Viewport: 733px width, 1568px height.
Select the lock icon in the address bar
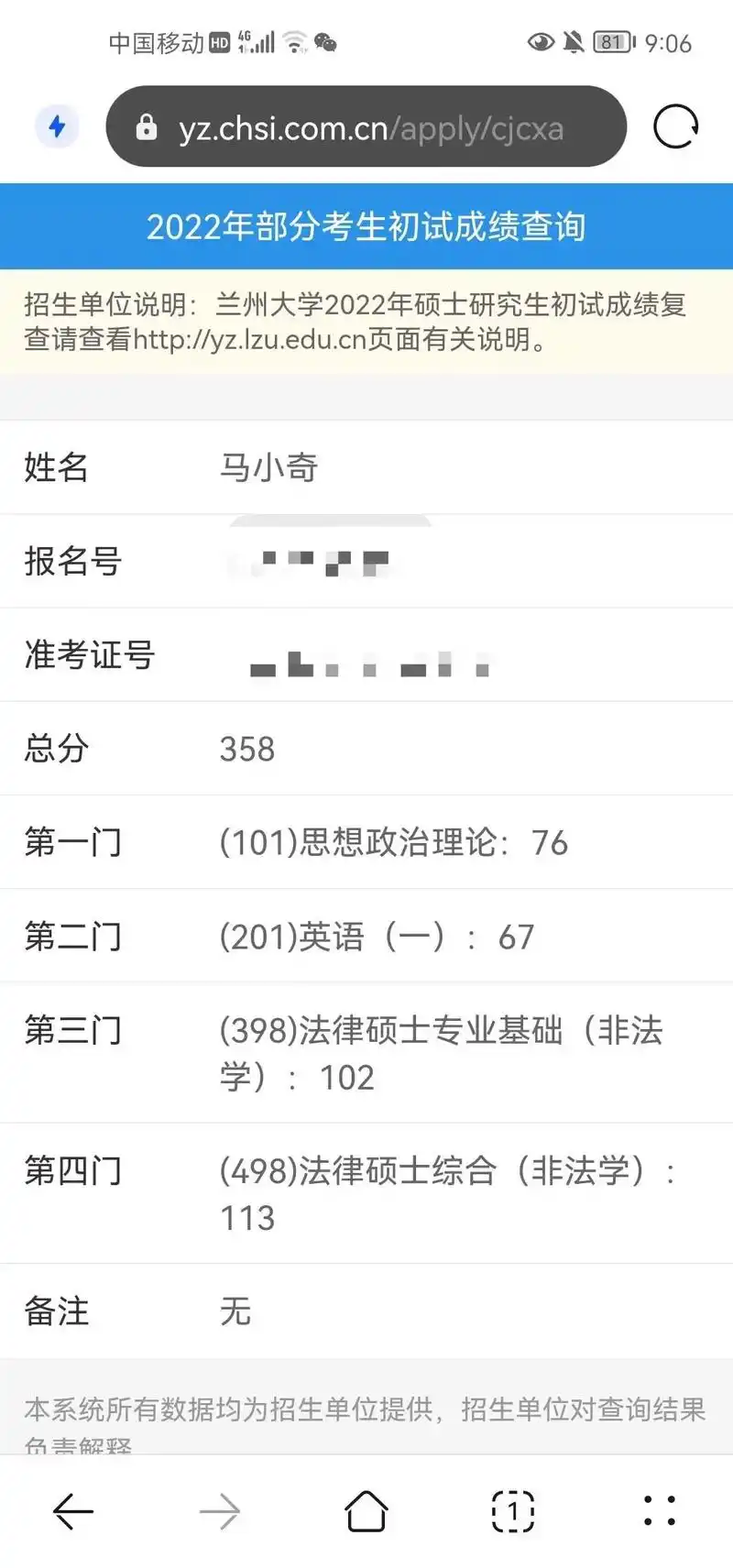[148, 127]
